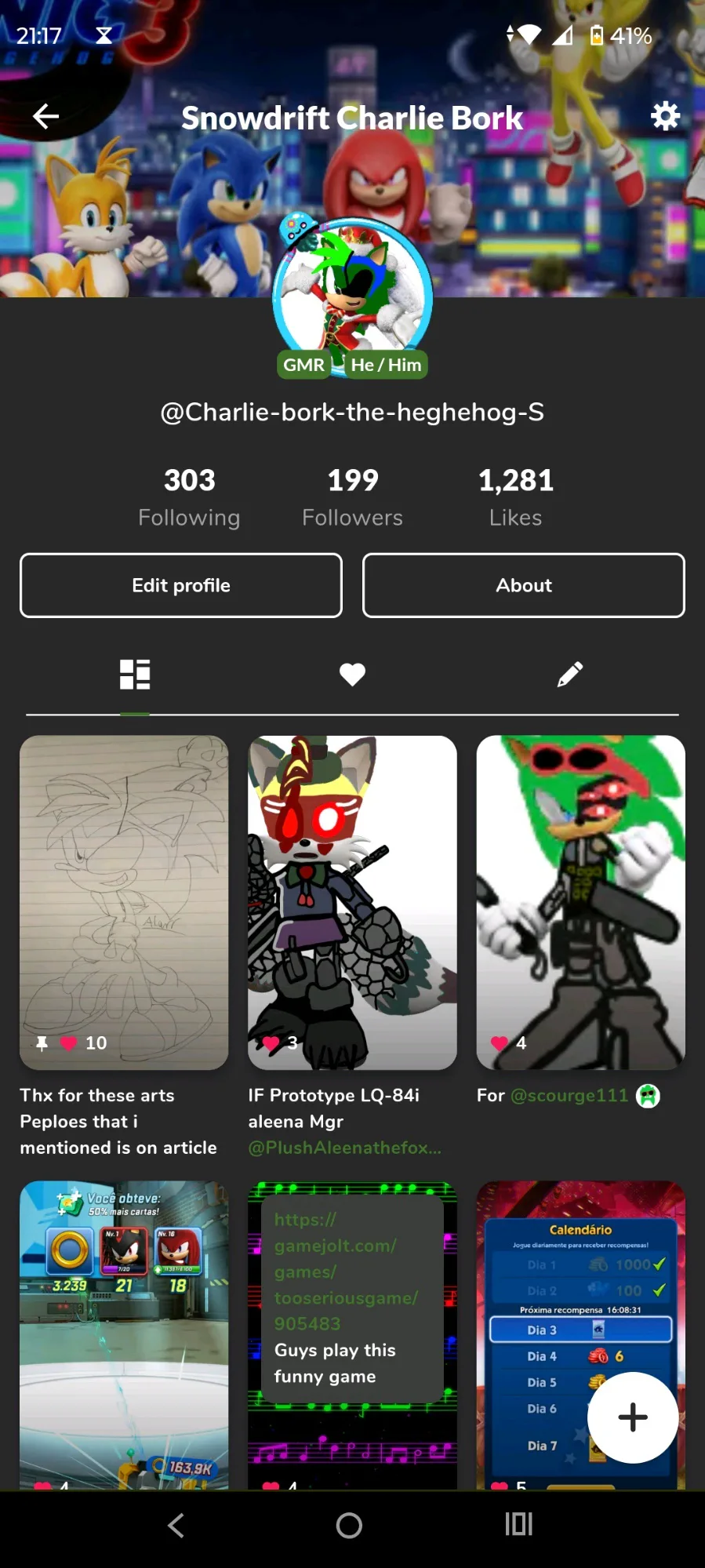Open the post for @scourge111
Screen dimensions: 705x1568
[580, 902]
